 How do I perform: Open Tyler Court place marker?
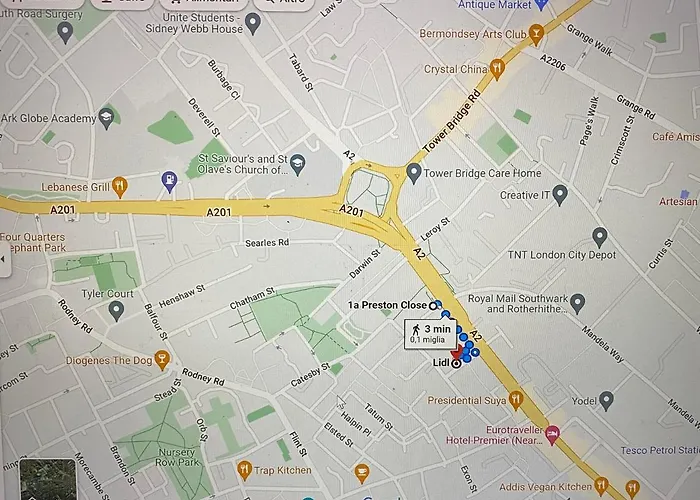[116, 310]
